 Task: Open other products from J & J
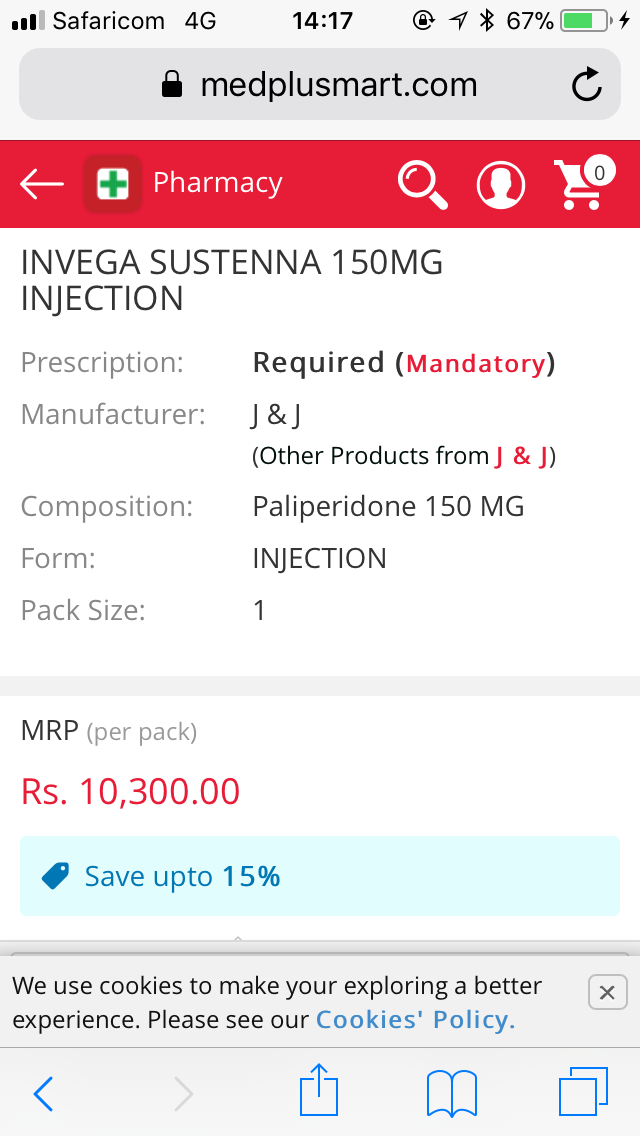click(522, 457)
